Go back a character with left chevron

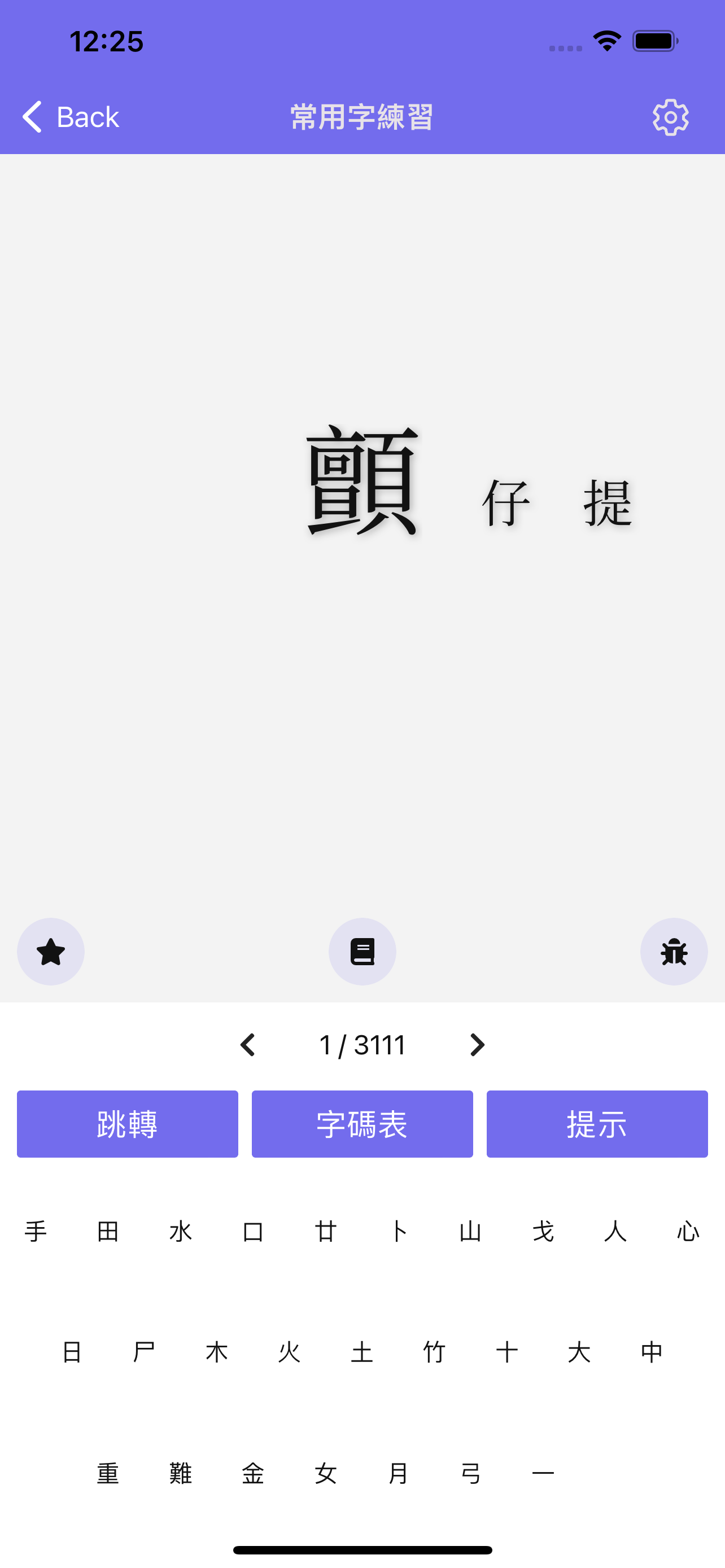coord(248,1045)
